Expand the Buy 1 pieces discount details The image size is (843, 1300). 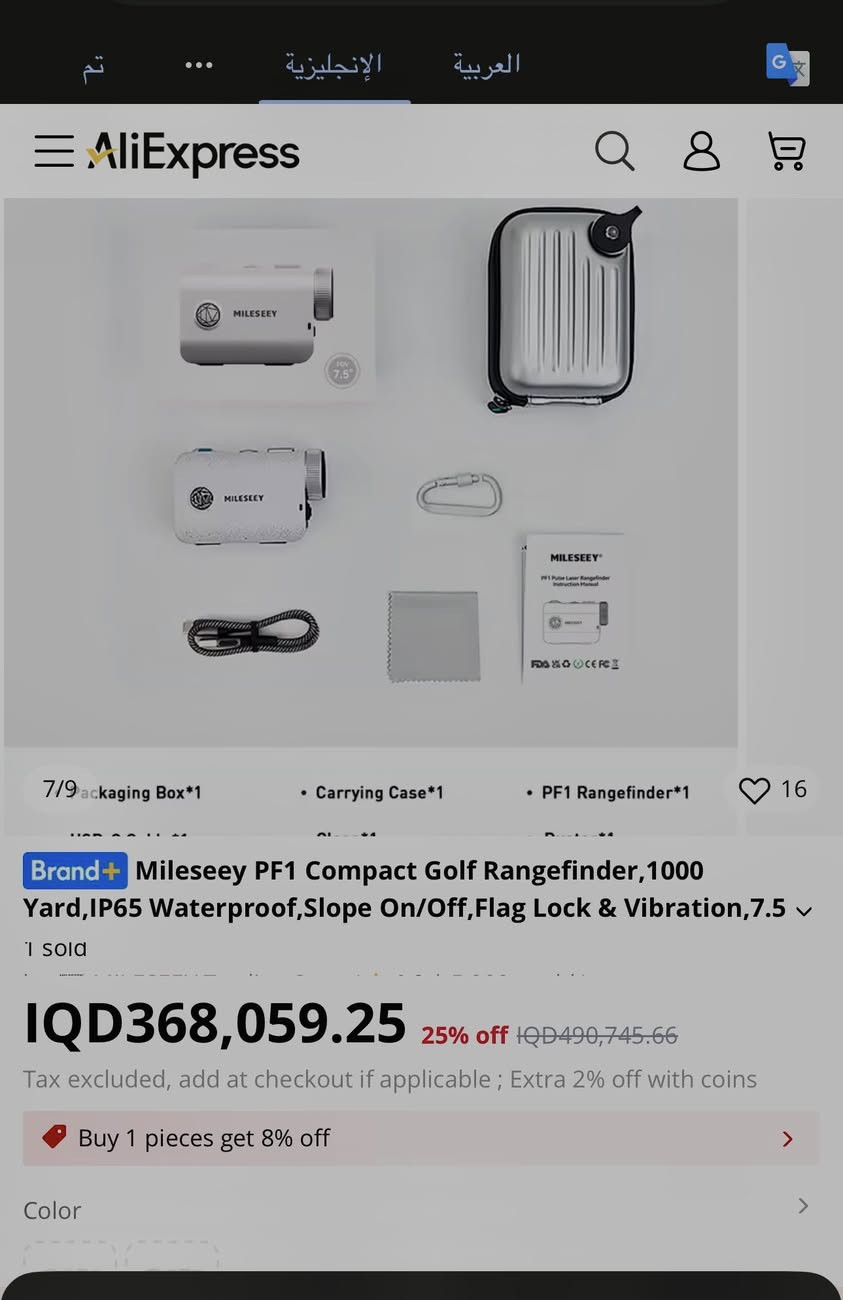pos(787,1138)
